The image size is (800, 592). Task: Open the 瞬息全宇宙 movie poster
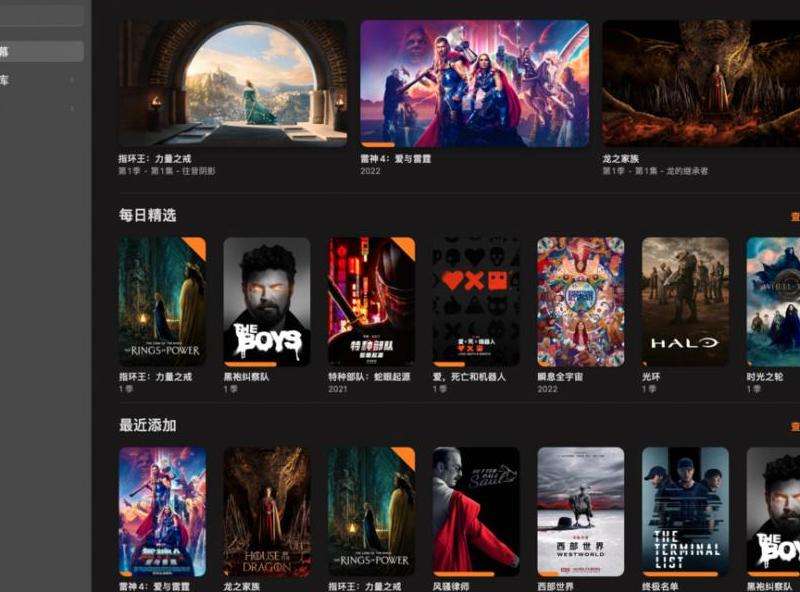click(580, 301)
